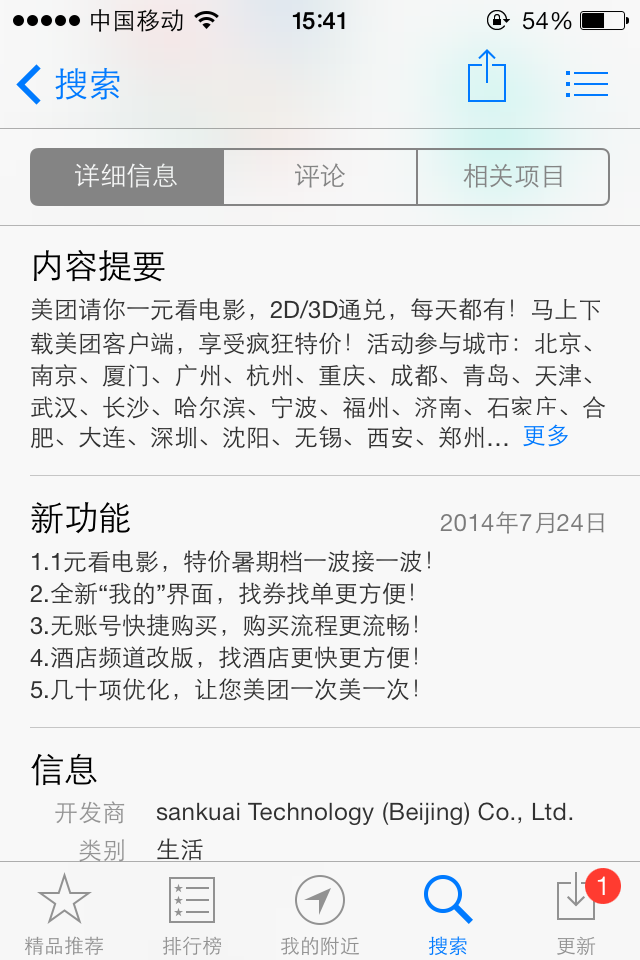Go back to 搜索 results
The image size is (640, 960).
point(68,84)
